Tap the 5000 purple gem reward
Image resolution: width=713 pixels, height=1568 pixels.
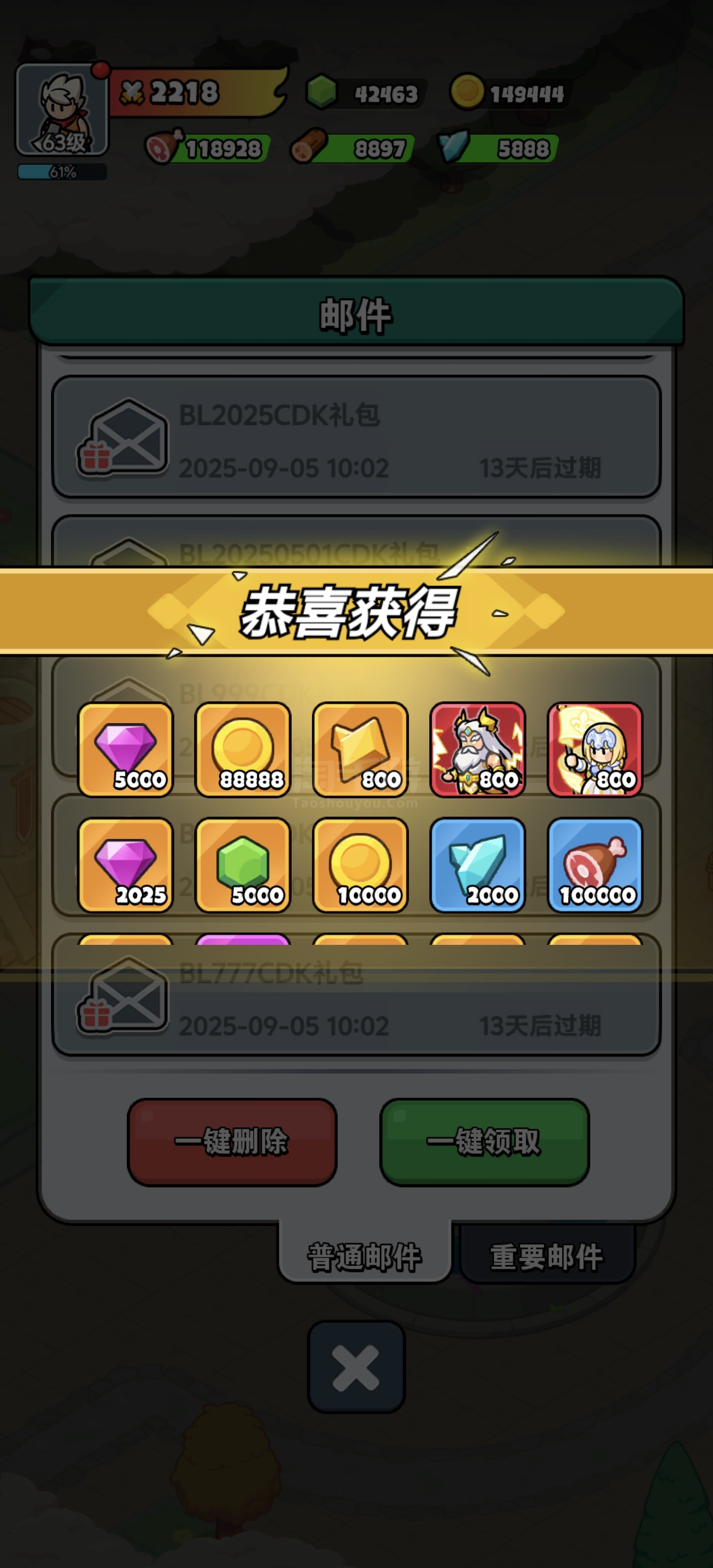pos(126,749)
